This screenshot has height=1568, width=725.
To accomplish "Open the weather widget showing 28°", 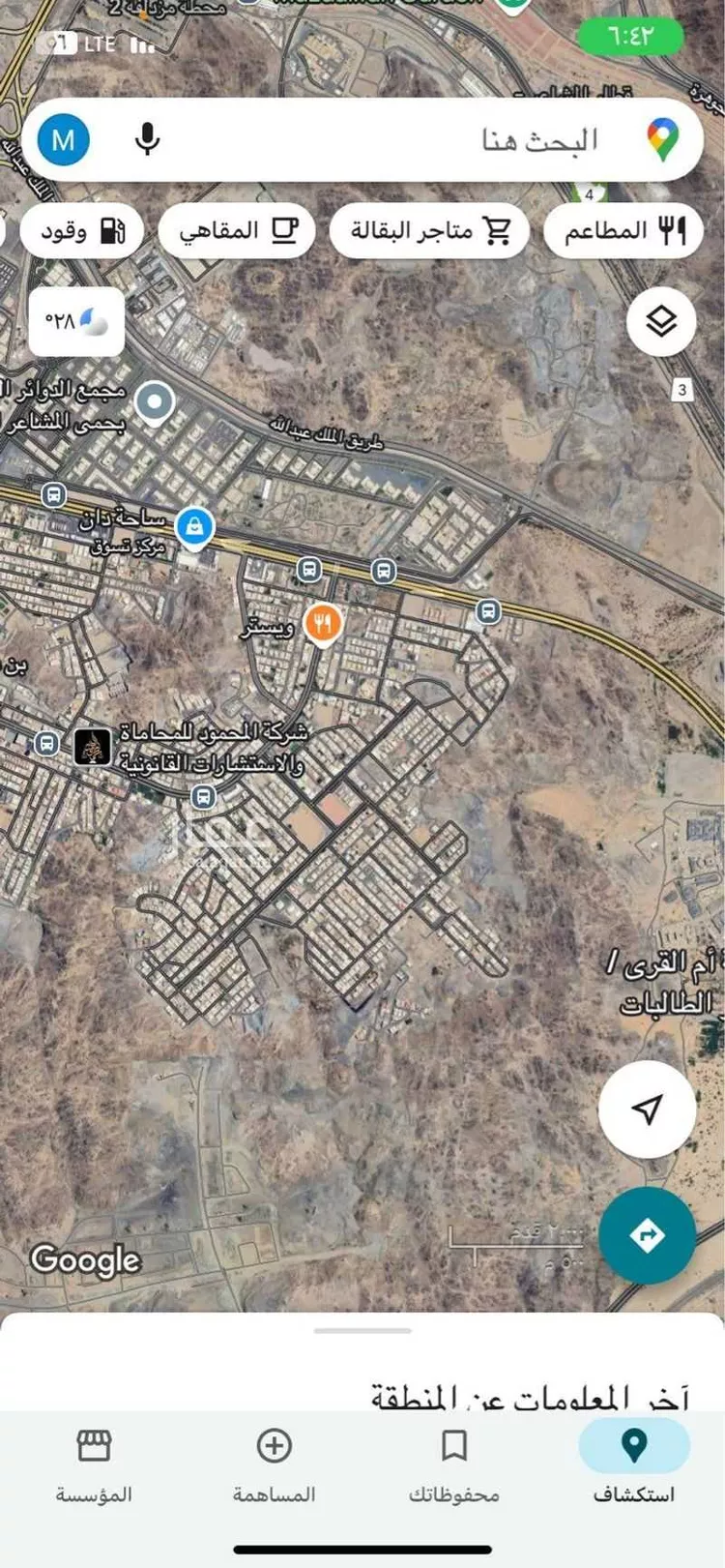I will click(x=76, y=320).
